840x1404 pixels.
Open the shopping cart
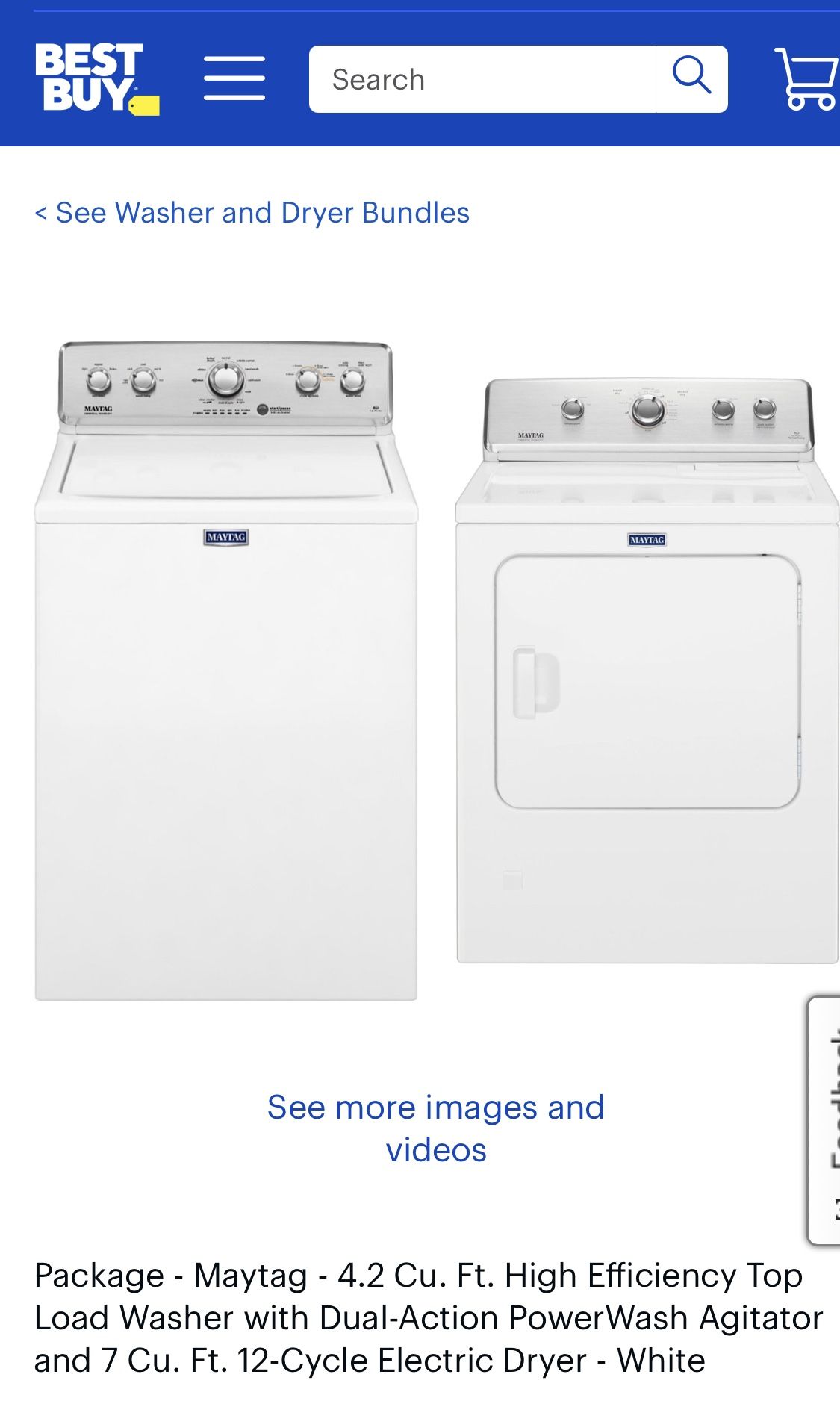pyautogui.click(x=806, y=79)
